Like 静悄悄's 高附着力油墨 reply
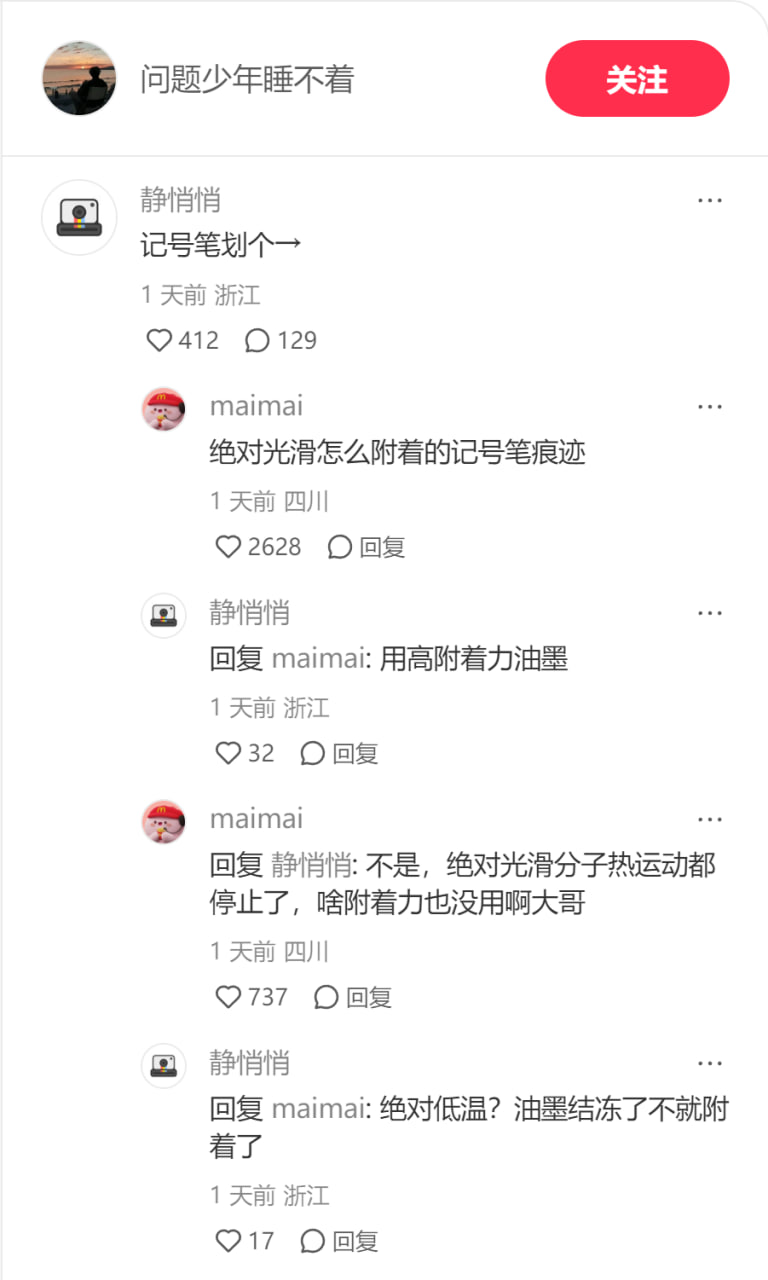768x1280 pixels. point(226,753)
